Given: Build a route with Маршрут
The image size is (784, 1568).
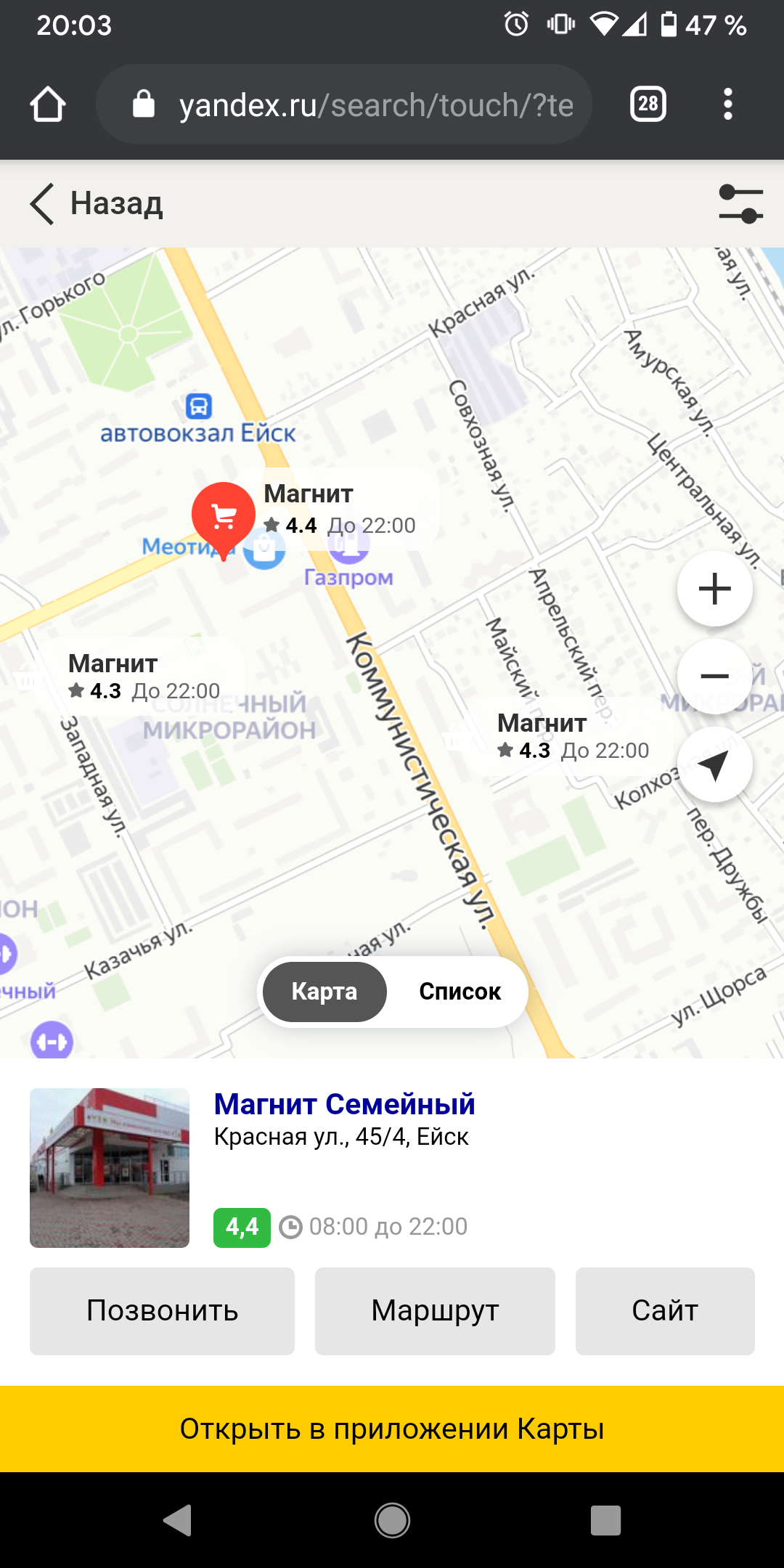Looking at the screenshot, I should (435, 1311).
